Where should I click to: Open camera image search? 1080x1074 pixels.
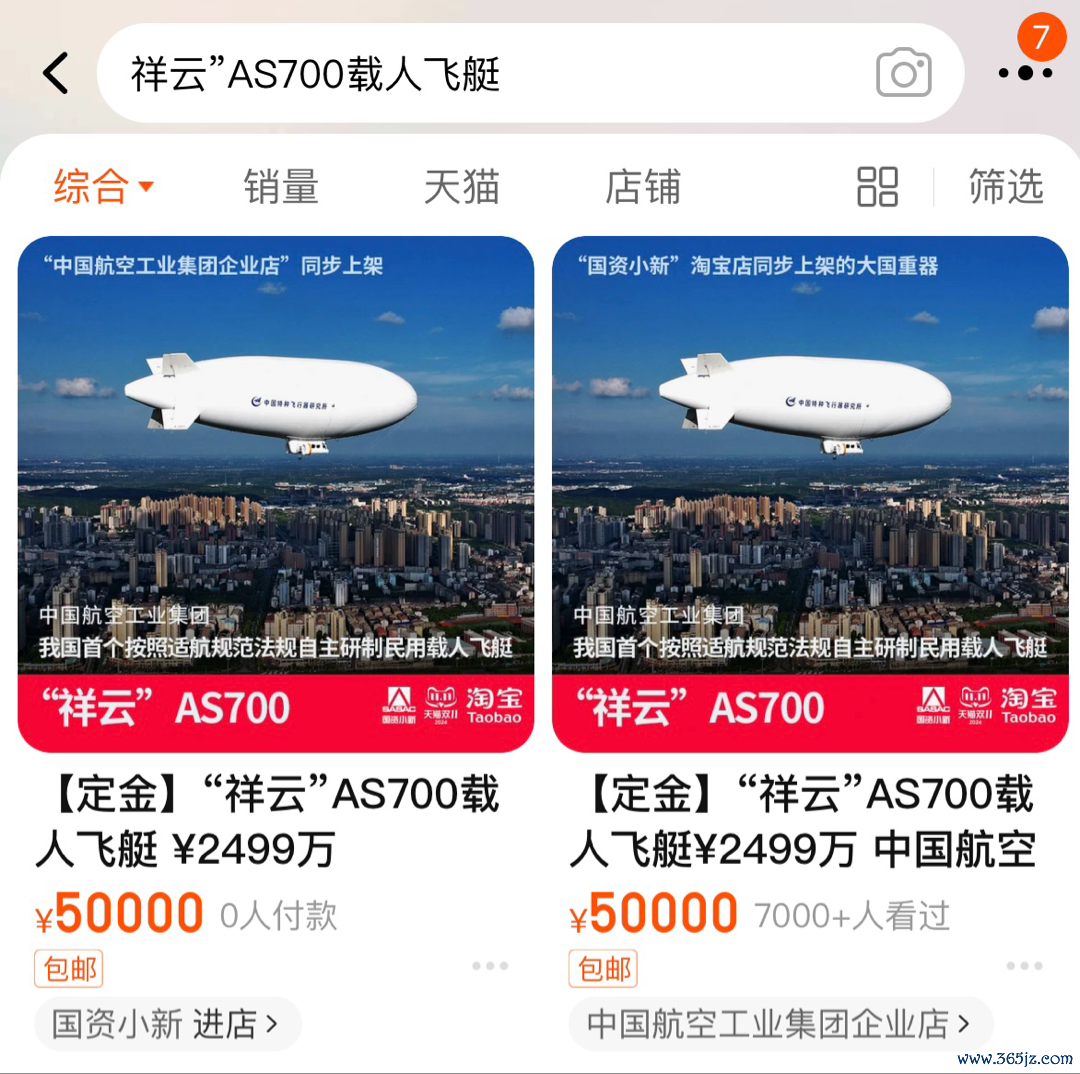[x=903, y=74]
